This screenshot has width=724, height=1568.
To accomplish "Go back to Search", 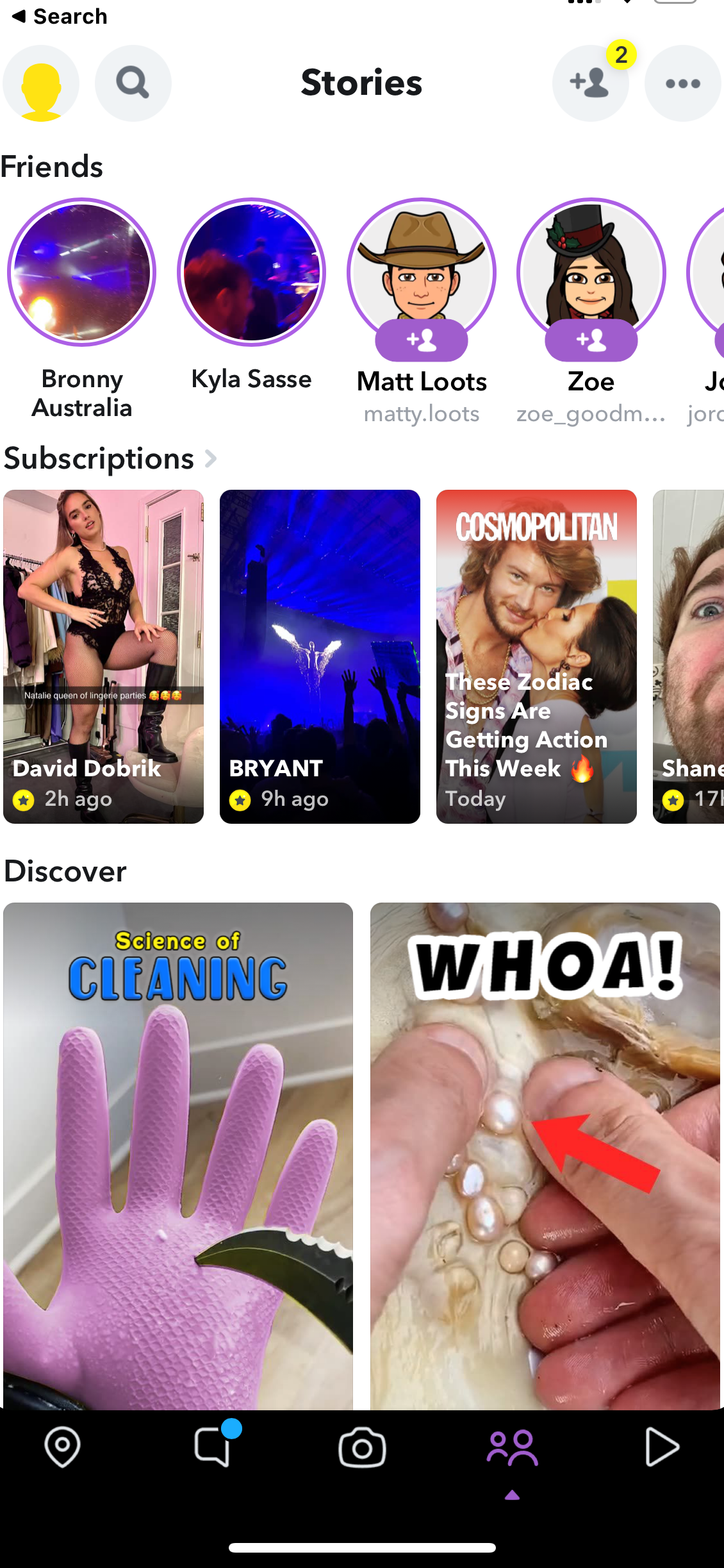I will pos(60,16).
